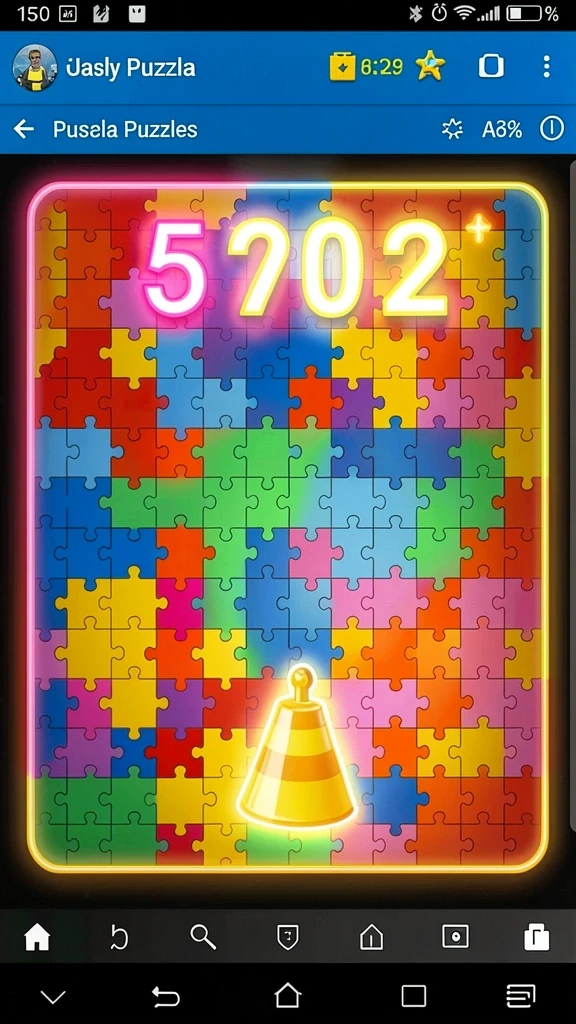
Task: Tap the undo arrow in bottom bar
Action: click(x=119, y=938)
